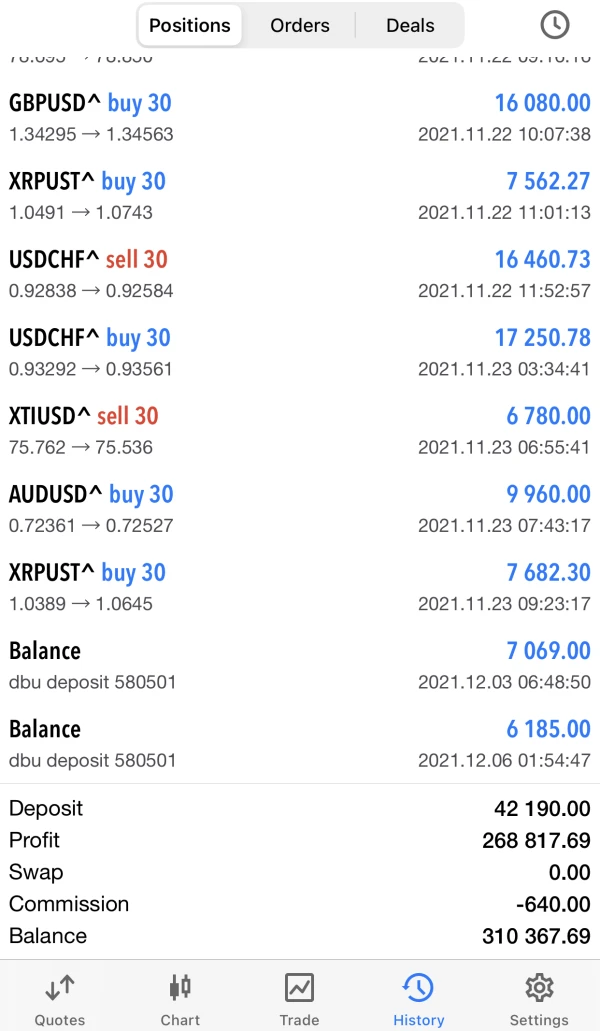Screen dimensions: 600x1031
Task: Expand the USDCHF^ buy 30 position
Action: [x=300, y=352]
